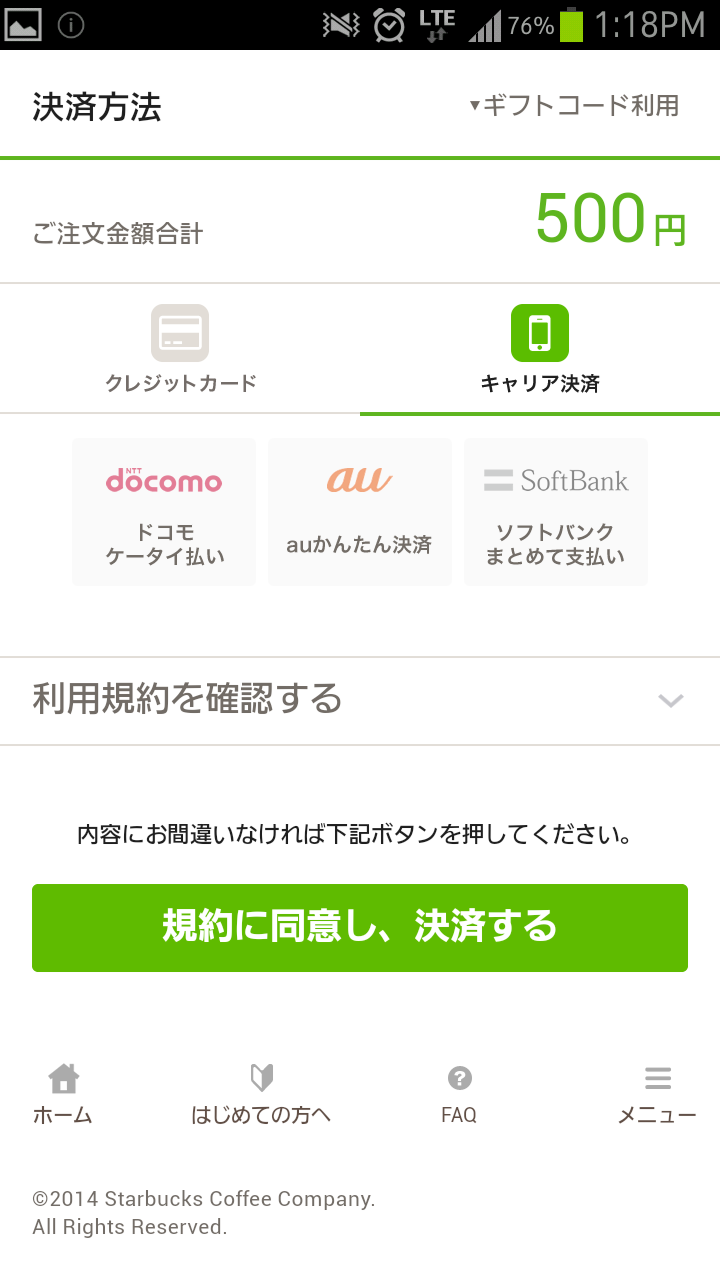Screen dimensions: 720x1280
Task: Tap 規約に同意し、決済する button
Action: tap(360, 927)
